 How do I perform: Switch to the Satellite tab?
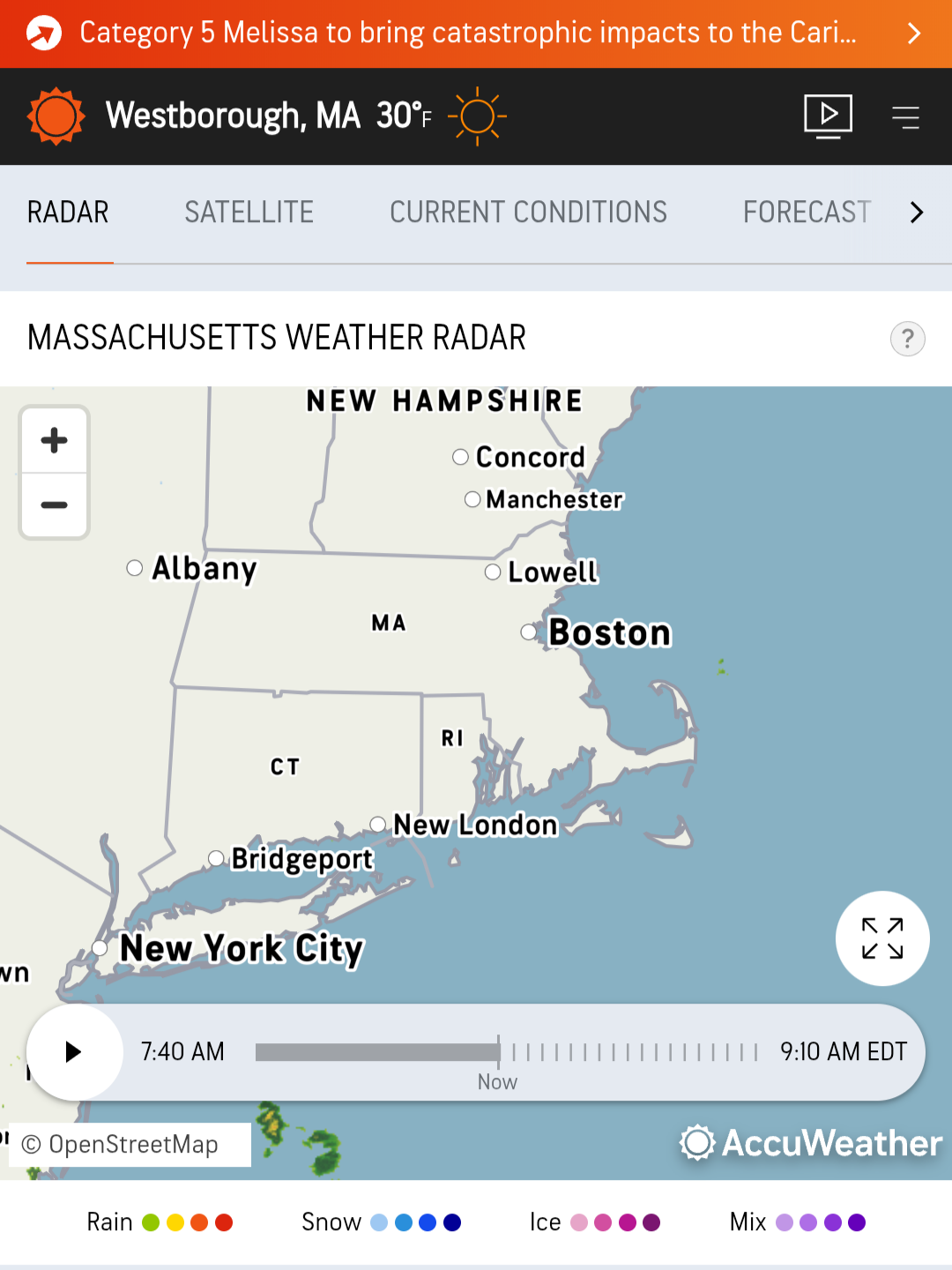249,213
